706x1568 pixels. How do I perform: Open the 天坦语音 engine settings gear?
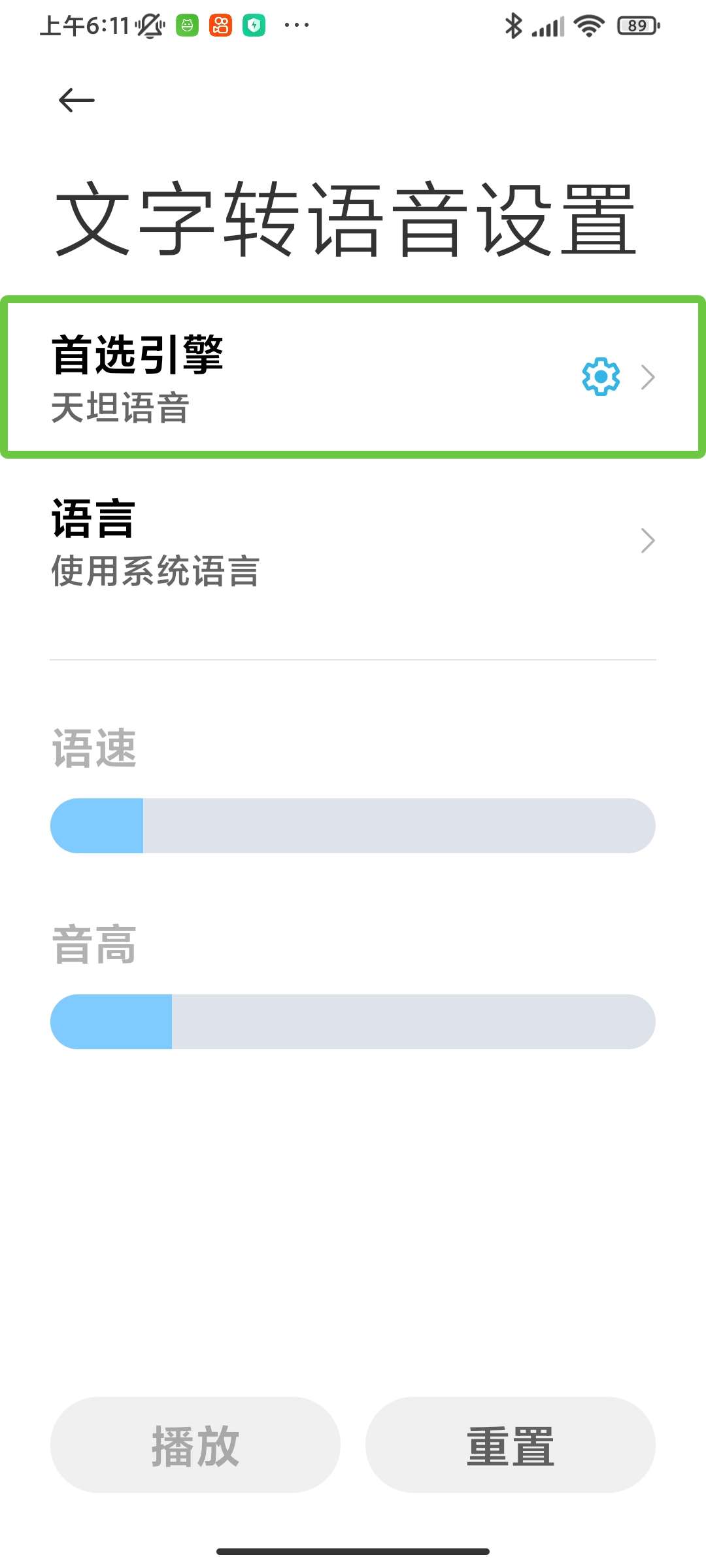click(x=599, y=377)
